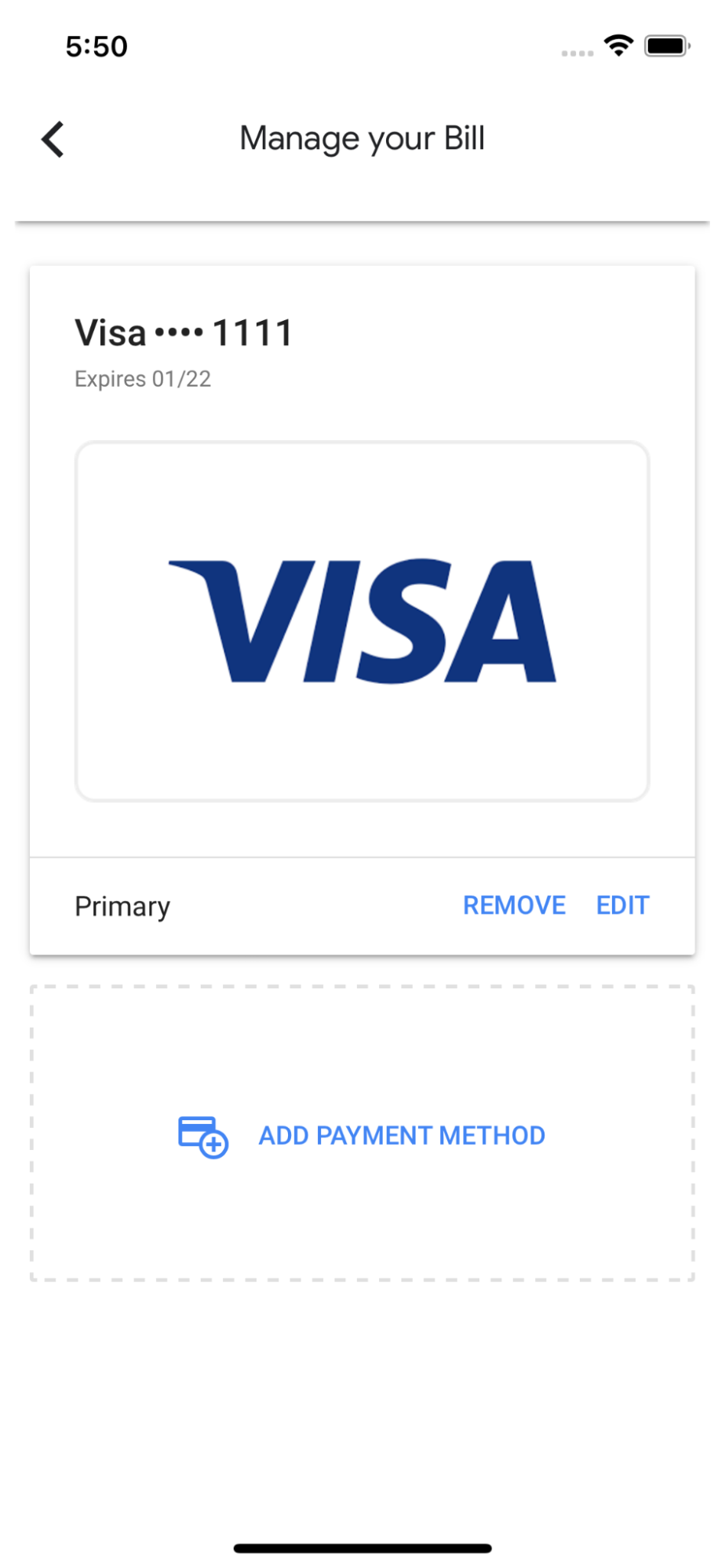725x1568 pixels.
Task: Tap the plus sign inside the payment icon
Action: pos(213,1147)
